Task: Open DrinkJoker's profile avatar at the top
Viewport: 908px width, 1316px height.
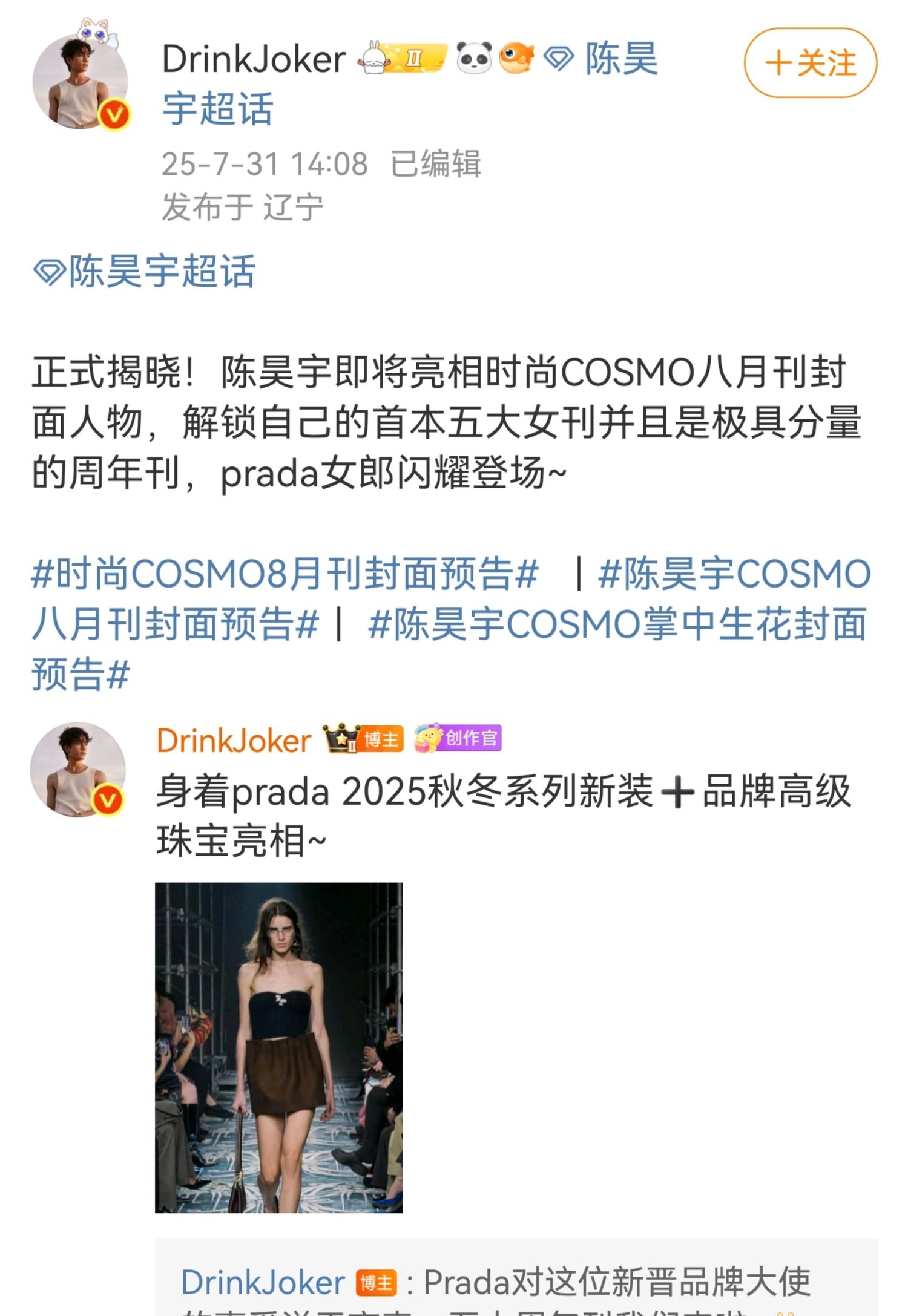Action: pos(81,82)
